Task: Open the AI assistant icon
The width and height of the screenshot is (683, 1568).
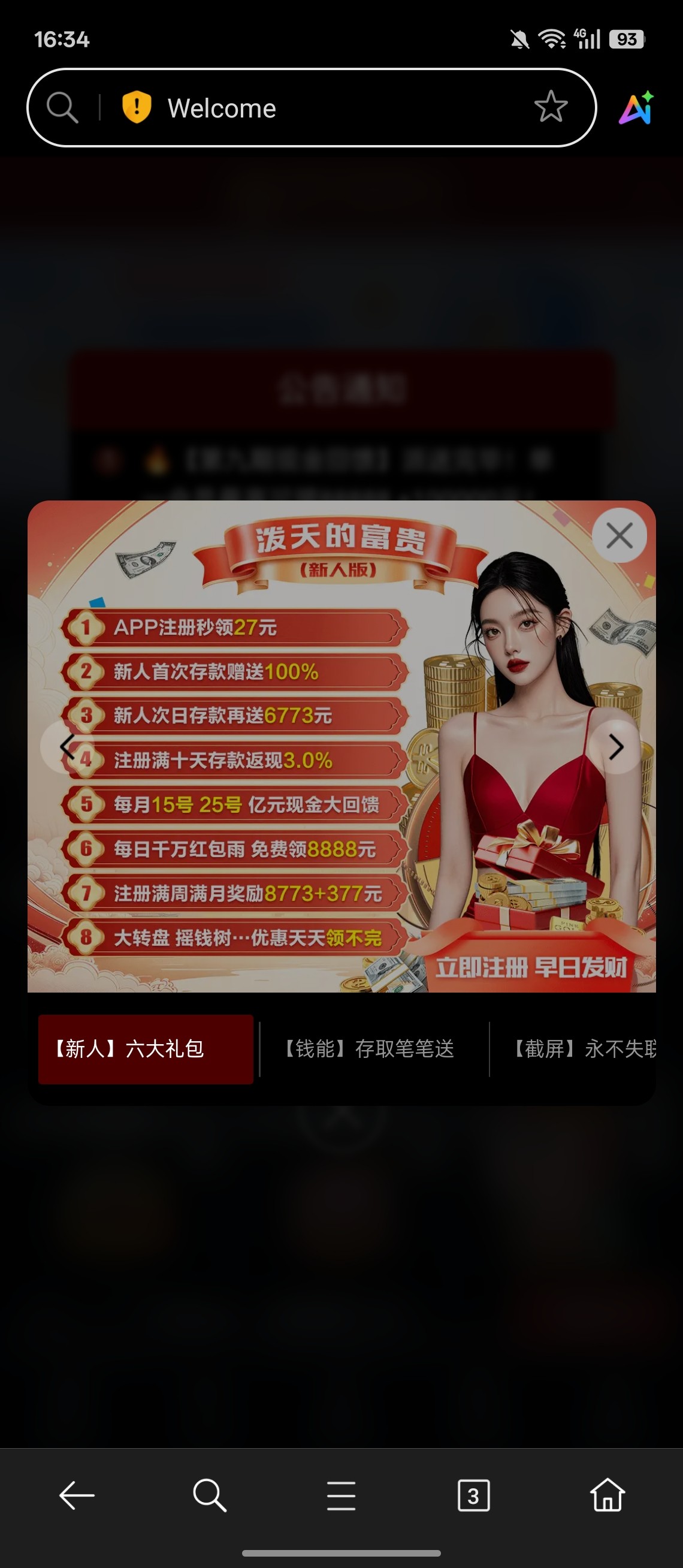Action: (x=636, y=108)
